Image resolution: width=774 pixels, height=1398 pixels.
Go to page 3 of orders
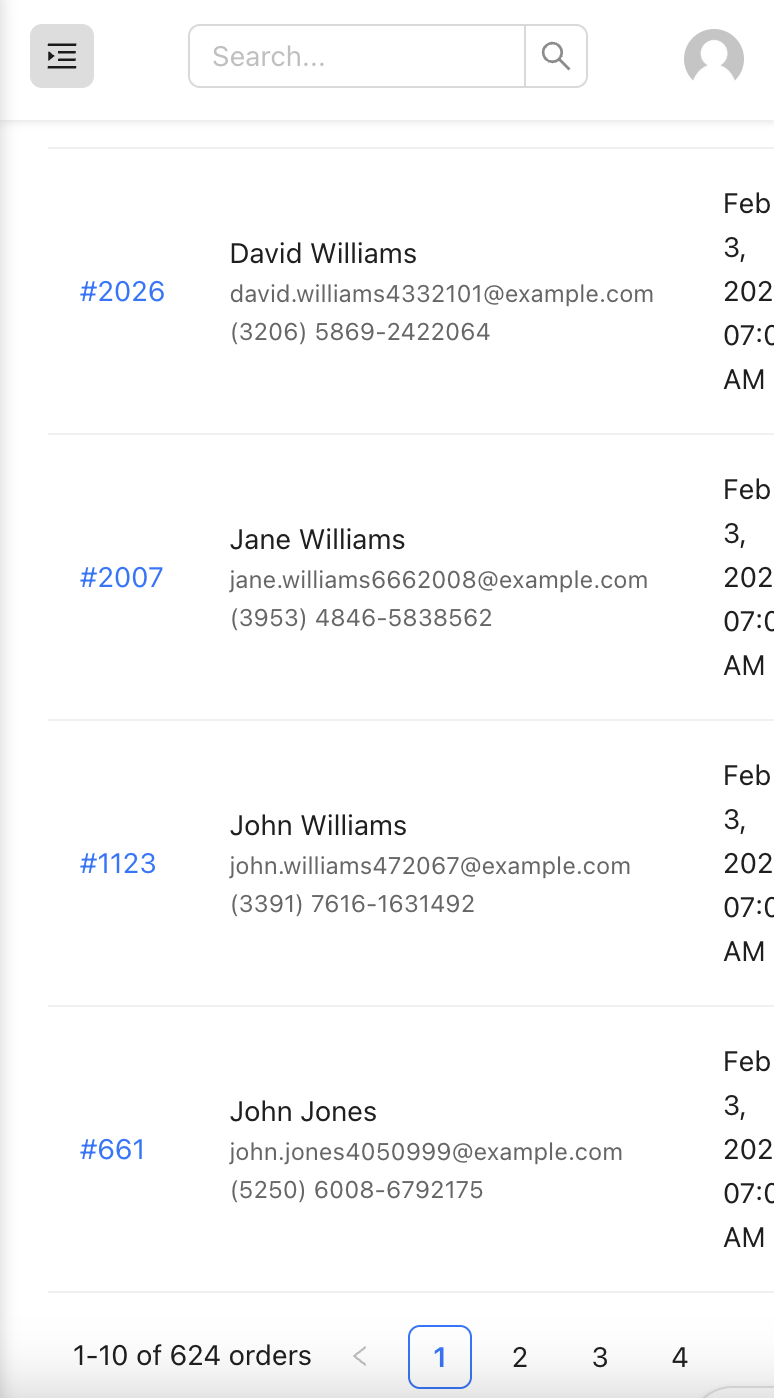(x=600, y=1357)
